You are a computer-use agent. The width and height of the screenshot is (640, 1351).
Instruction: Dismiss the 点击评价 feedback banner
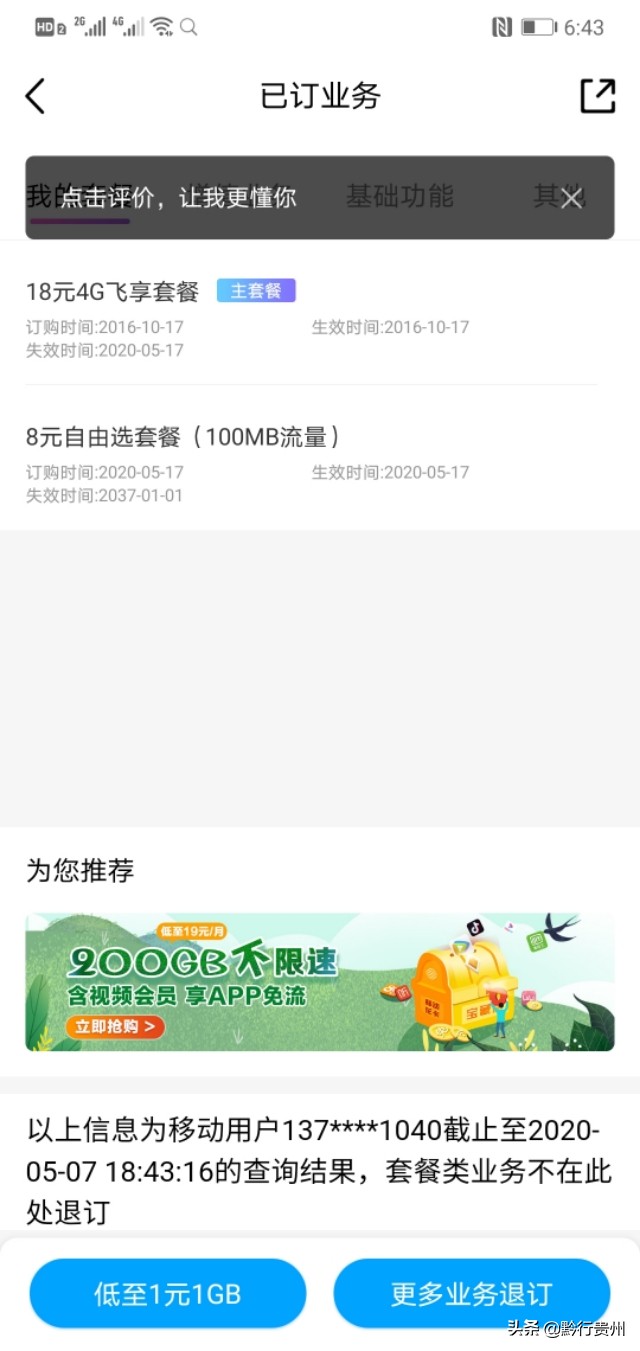click(x=571, y=198)
